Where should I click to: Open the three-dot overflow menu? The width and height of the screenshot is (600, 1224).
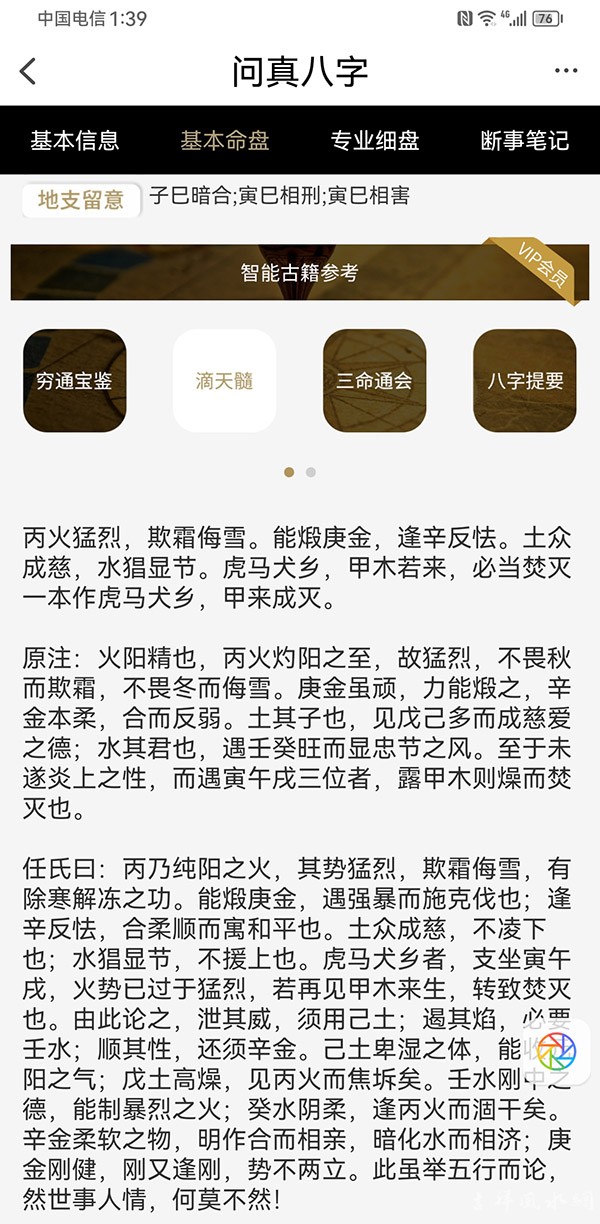(566, 71)
